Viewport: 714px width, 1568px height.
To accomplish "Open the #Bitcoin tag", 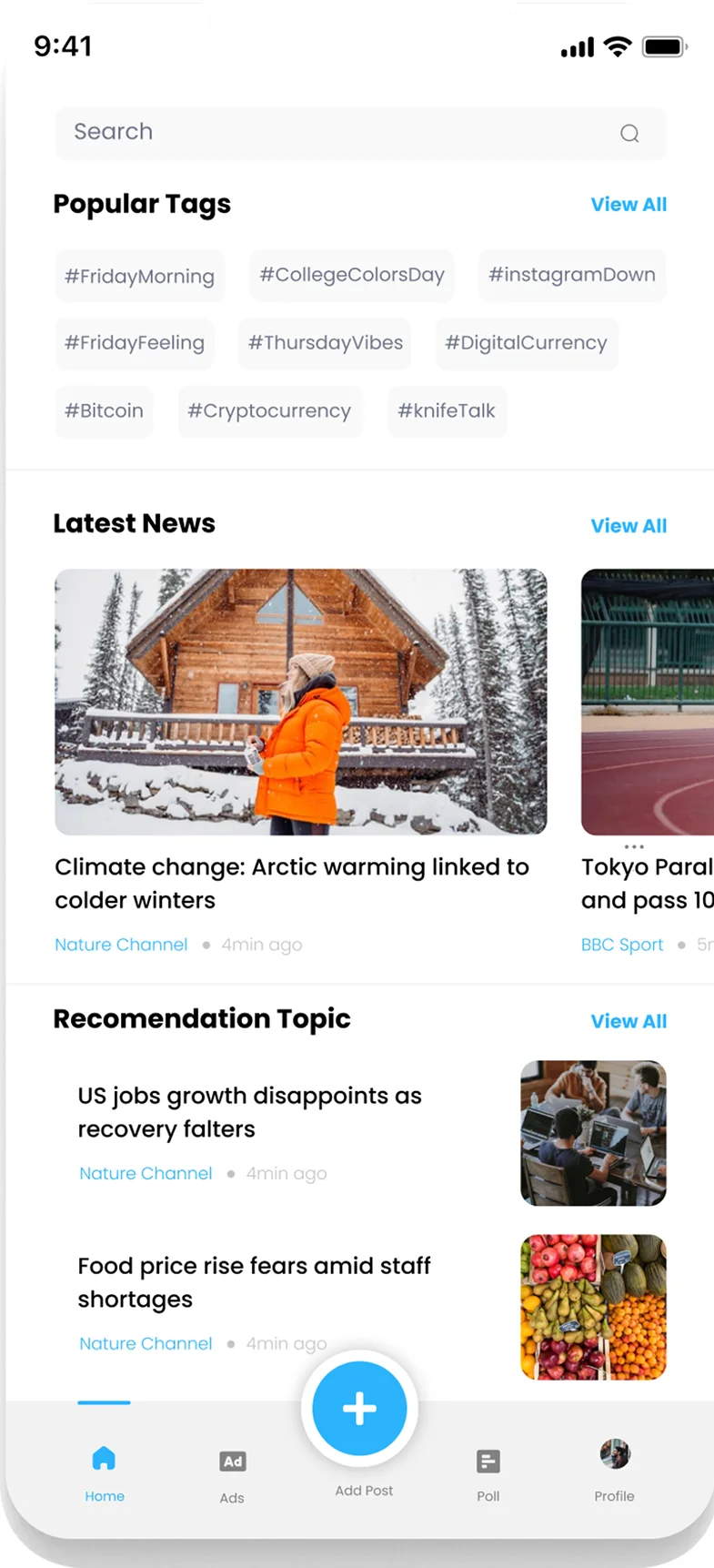I will pos(104,410).
